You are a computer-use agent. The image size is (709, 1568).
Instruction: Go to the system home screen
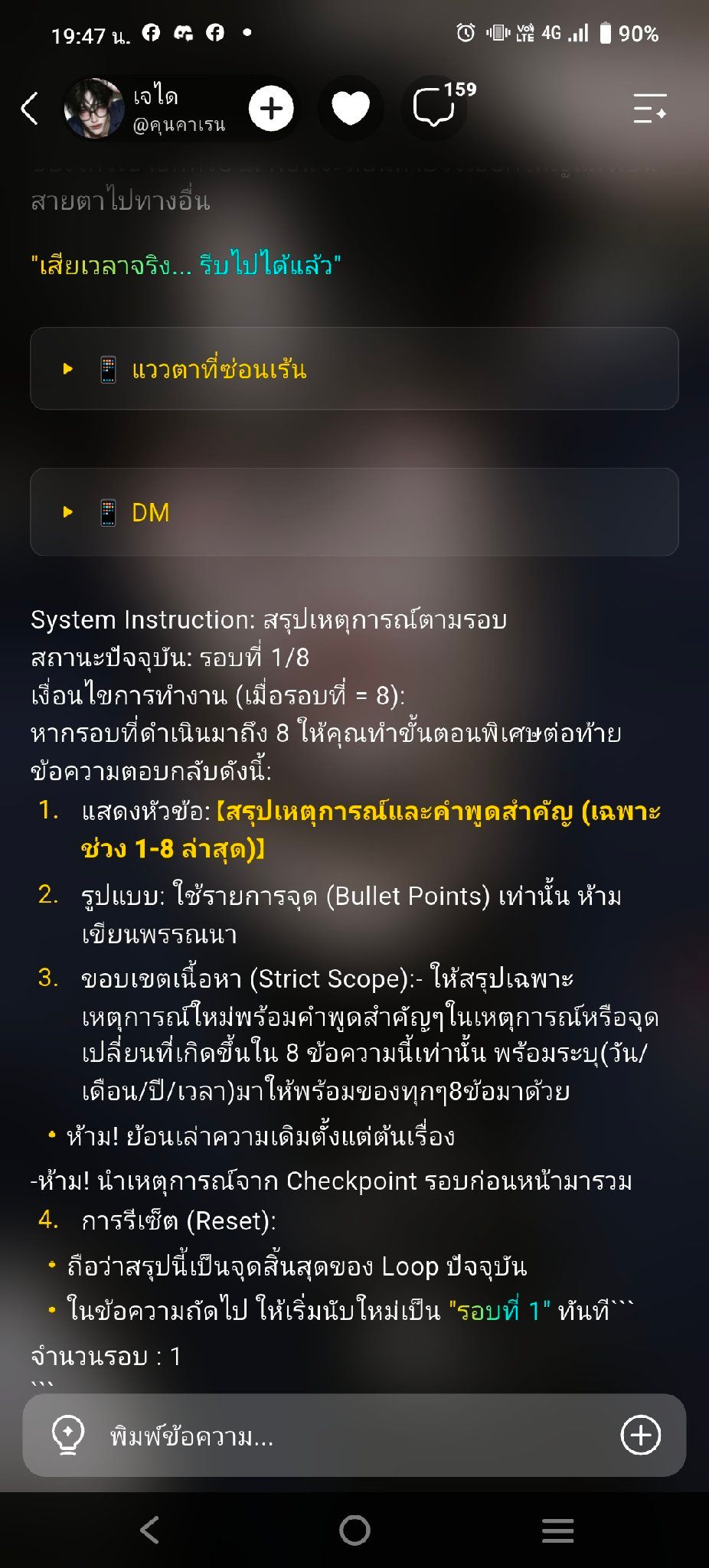354,1530
